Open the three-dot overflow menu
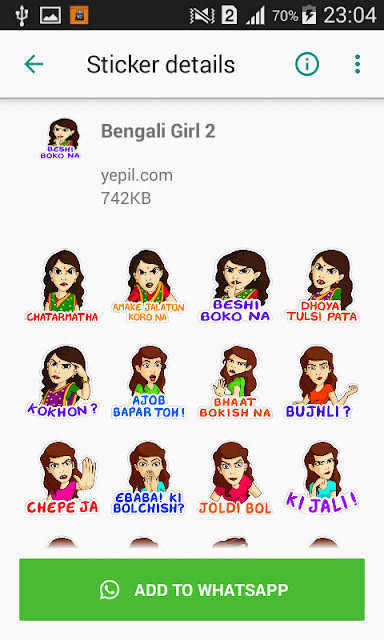The height and width of the screenshot is (640, 384). pos(357,64)
